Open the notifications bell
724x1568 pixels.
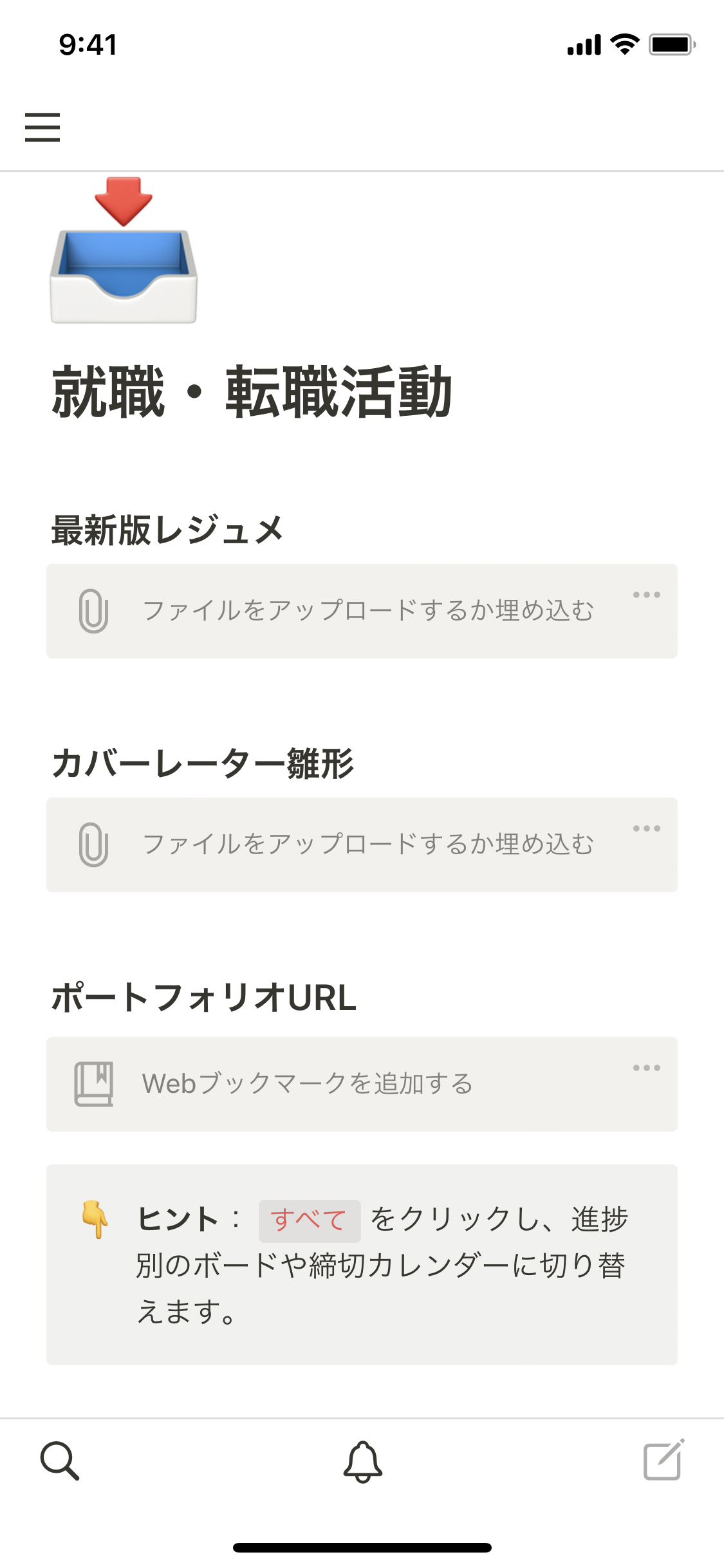tap(362, 1461)
